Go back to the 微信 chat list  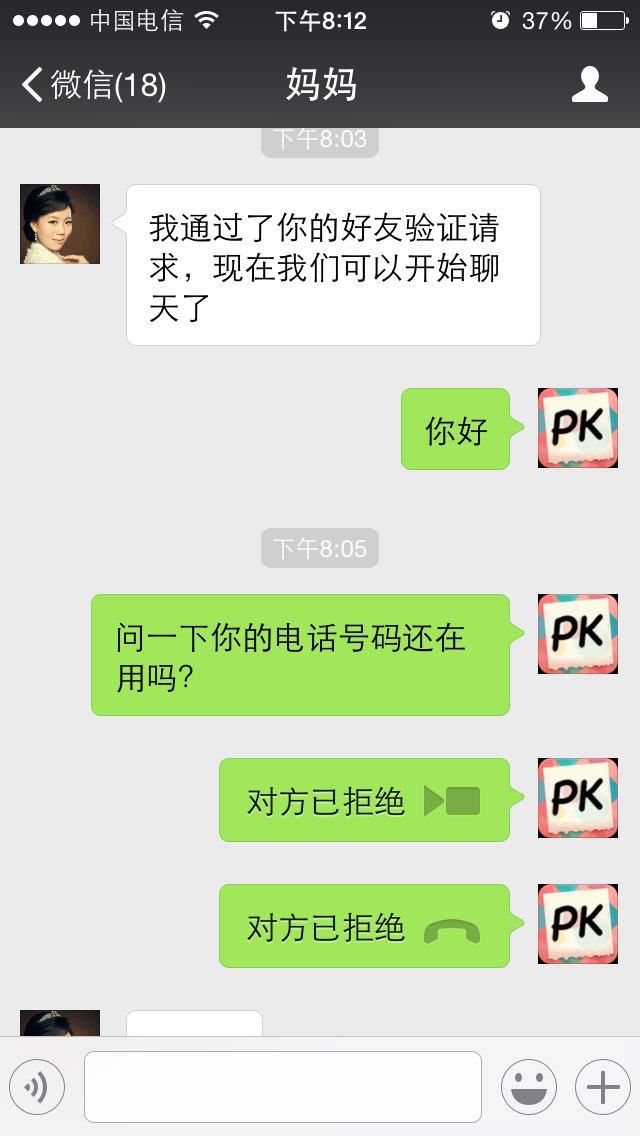[x=94, y=85]
